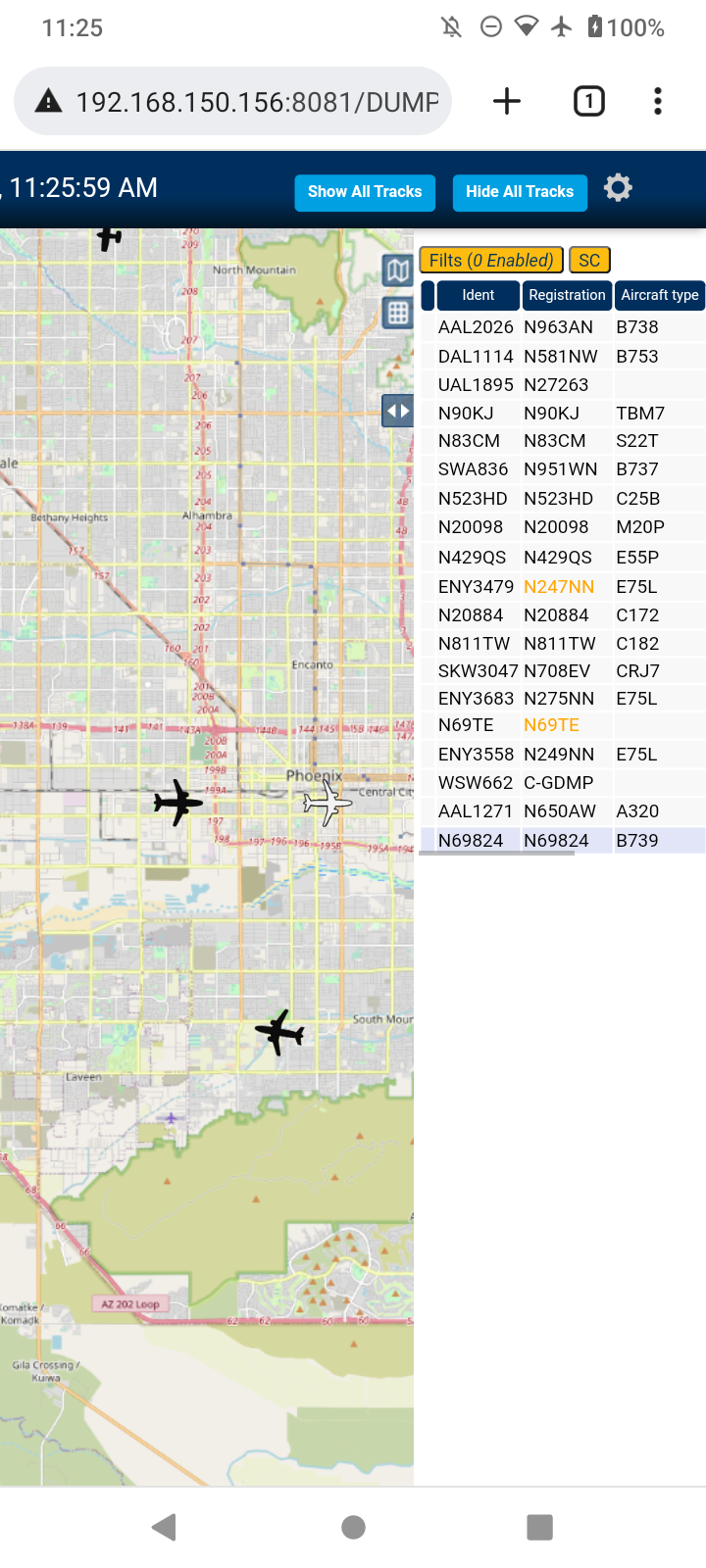
Task: Open a new browser tab
Action: 507,101
